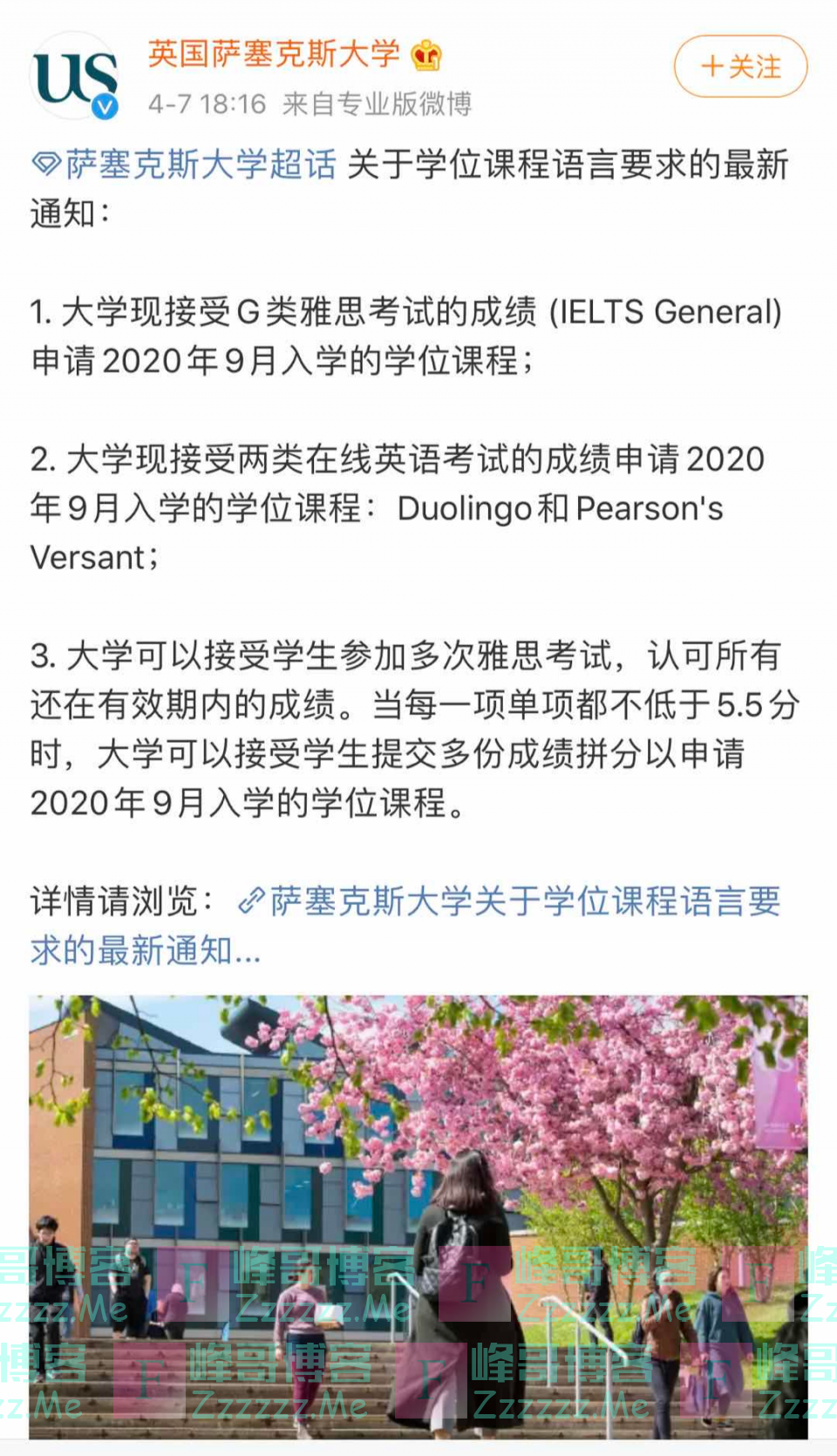Open the US profile avatar
The width and height of the screenshot is (837, 1456).
tap(75, 77)
